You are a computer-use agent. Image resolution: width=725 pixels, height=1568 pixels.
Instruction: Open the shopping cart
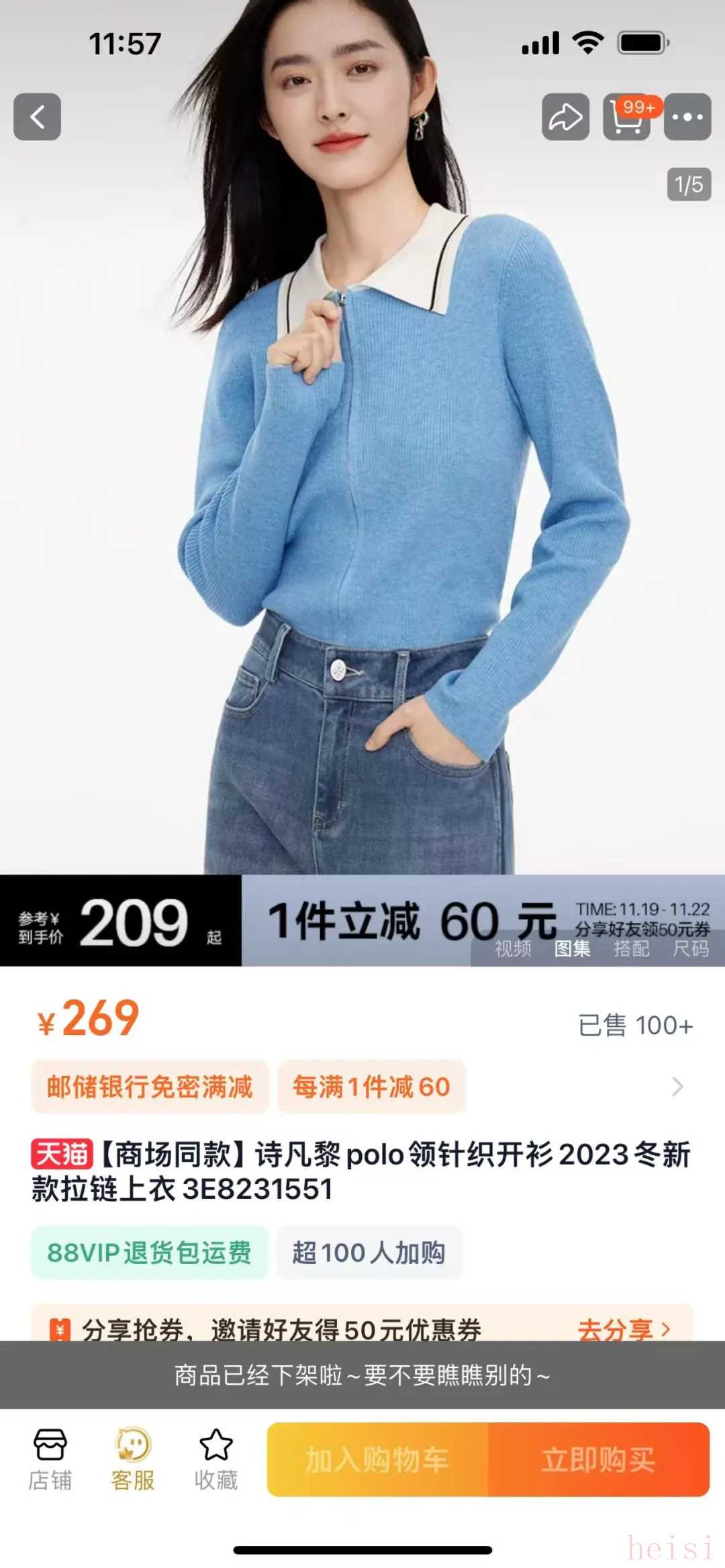[627, 117]
